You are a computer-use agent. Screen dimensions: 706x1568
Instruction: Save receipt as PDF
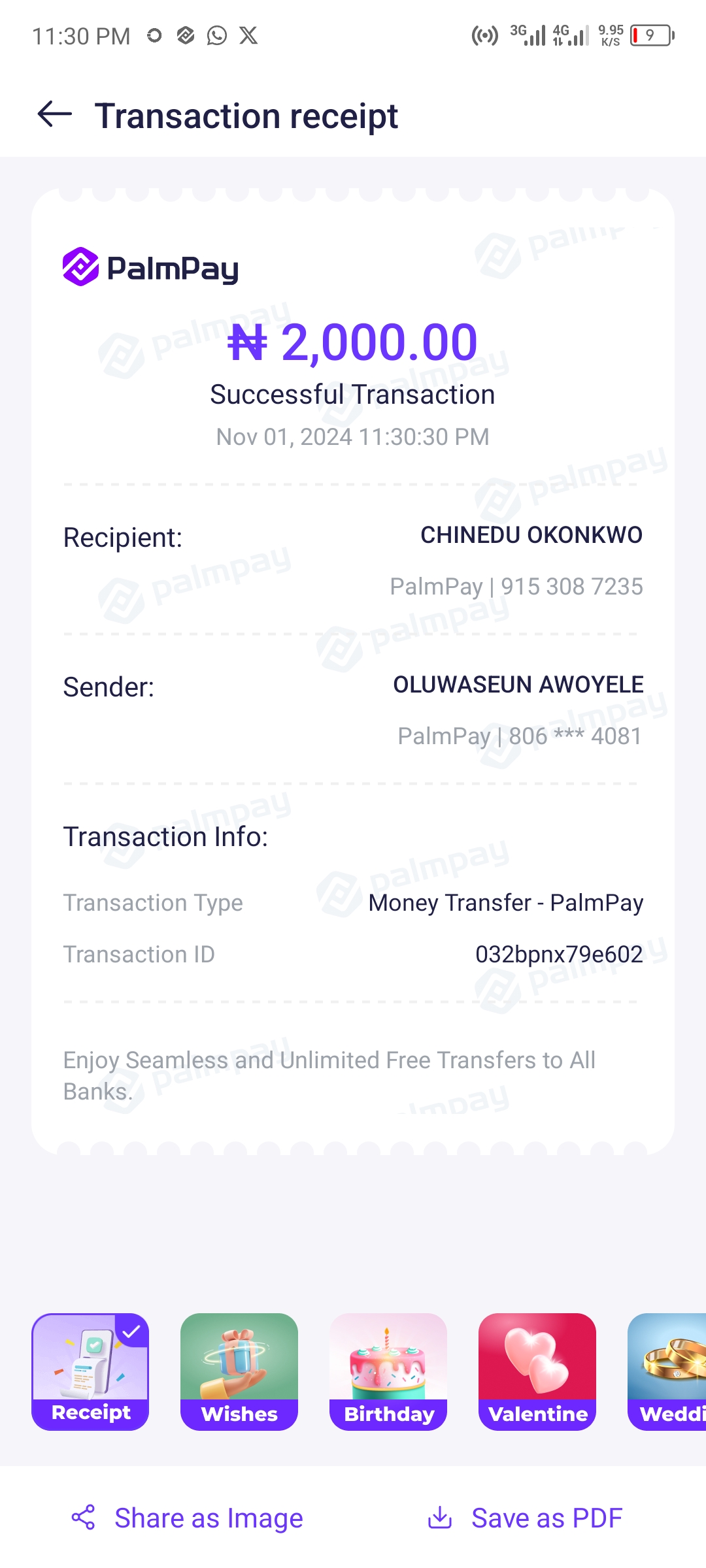point(524,1518)
